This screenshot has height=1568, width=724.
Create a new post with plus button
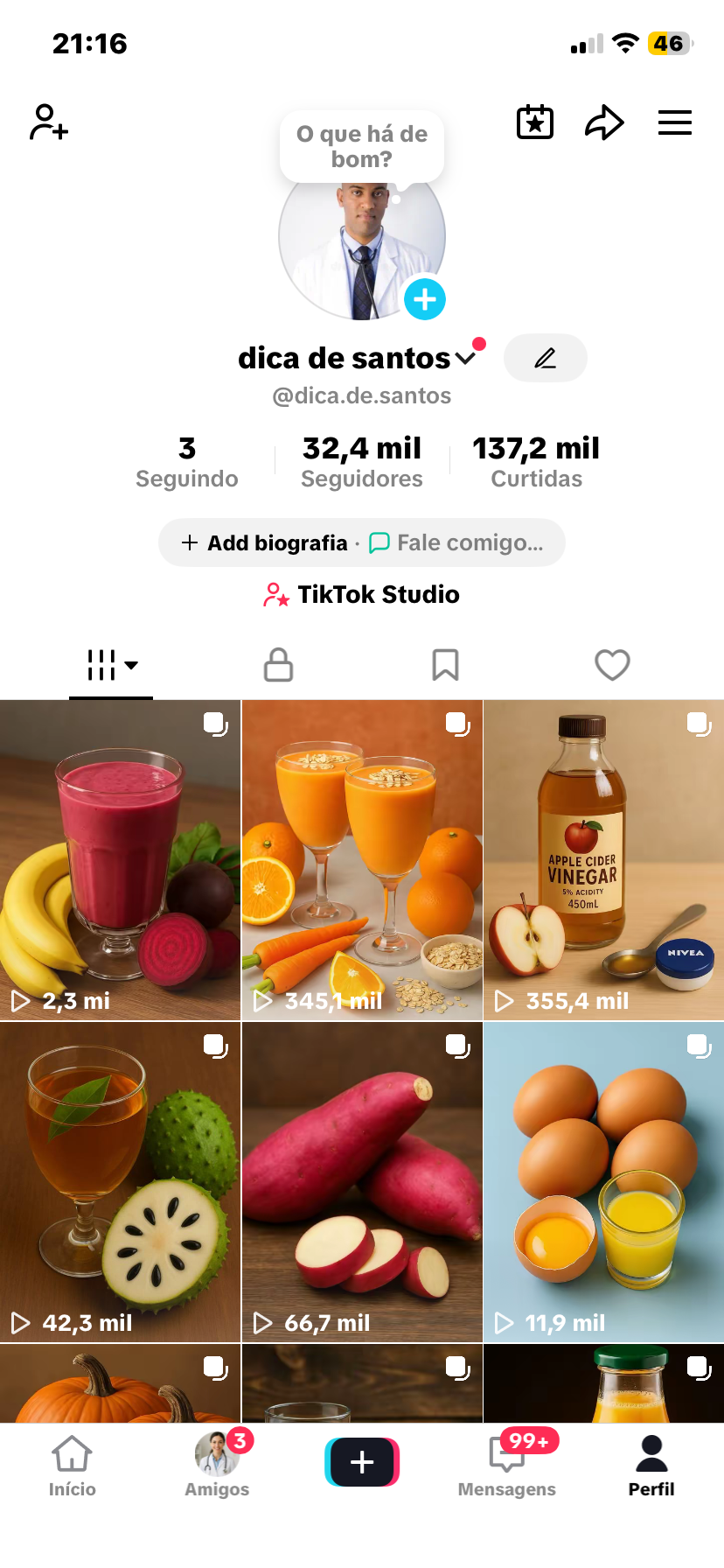click(x=362, y=1462)
